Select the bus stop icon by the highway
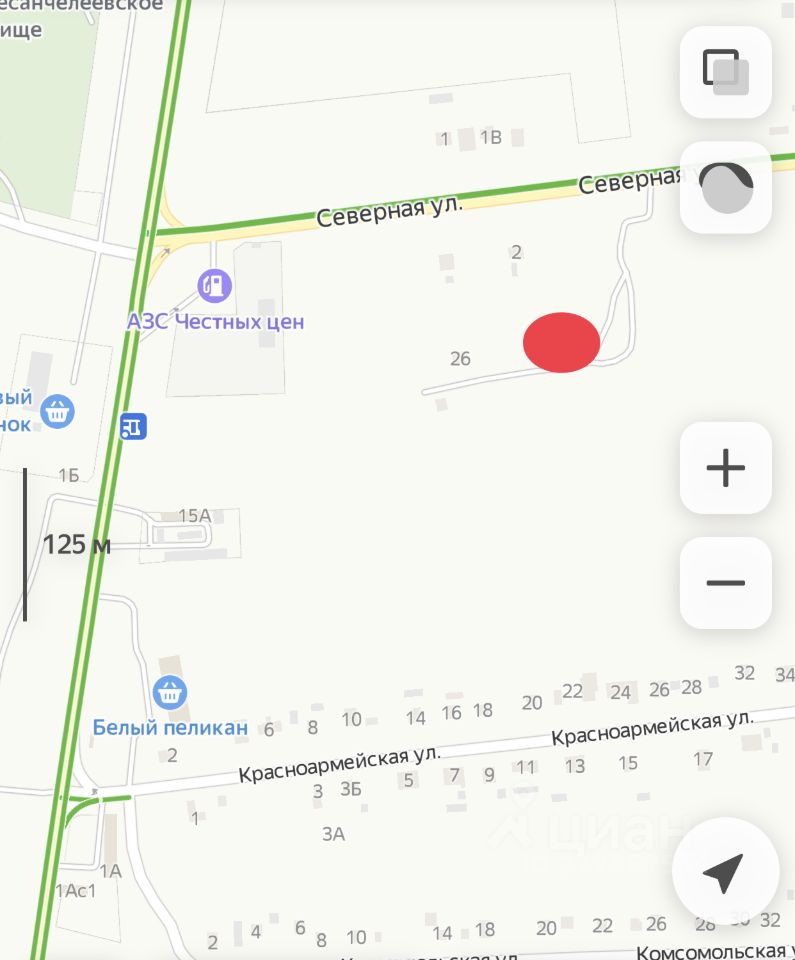 click(133, 427)
